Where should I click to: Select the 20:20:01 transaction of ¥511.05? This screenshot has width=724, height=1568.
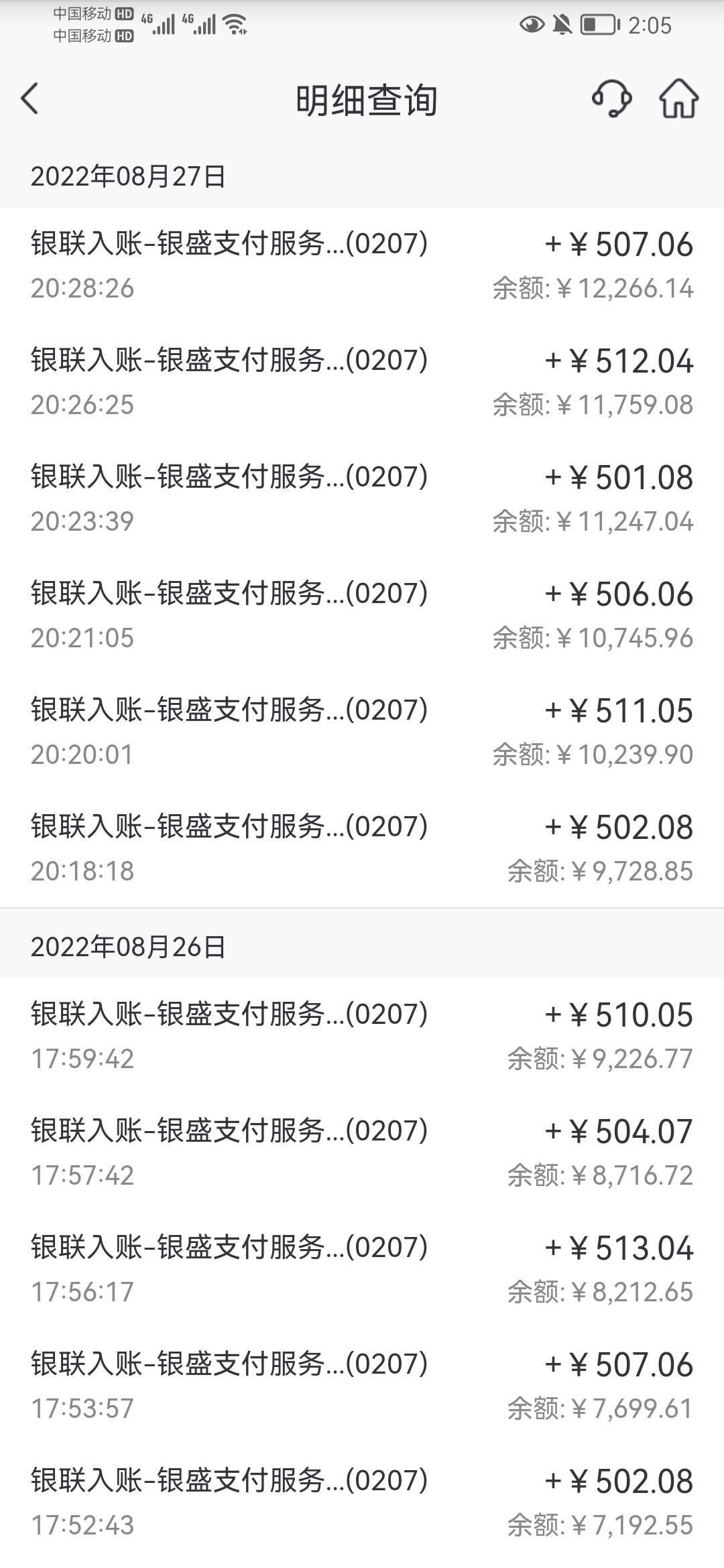pos(362,732)
